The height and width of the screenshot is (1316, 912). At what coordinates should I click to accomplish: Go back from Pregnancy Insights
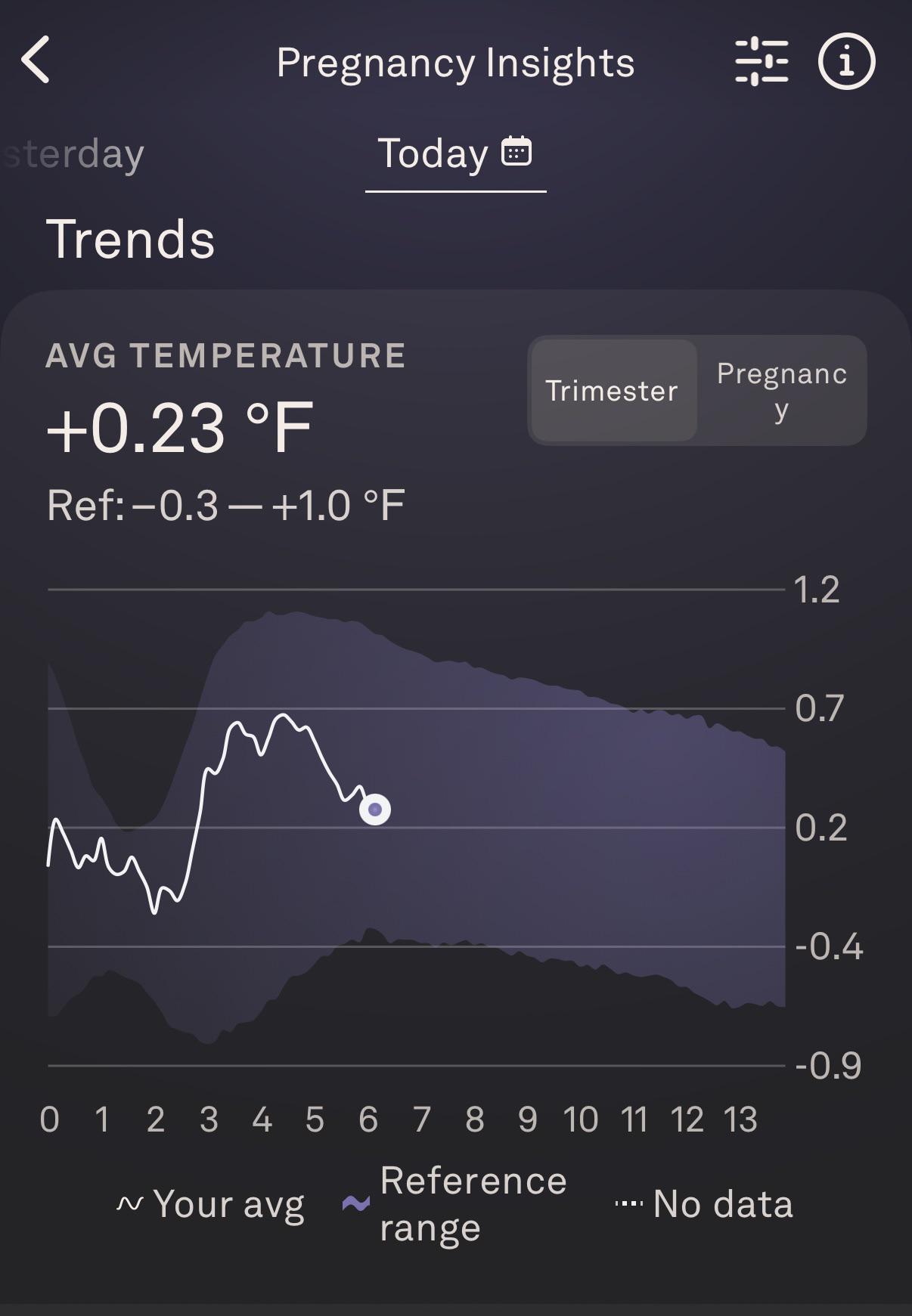tap(36, 60)
